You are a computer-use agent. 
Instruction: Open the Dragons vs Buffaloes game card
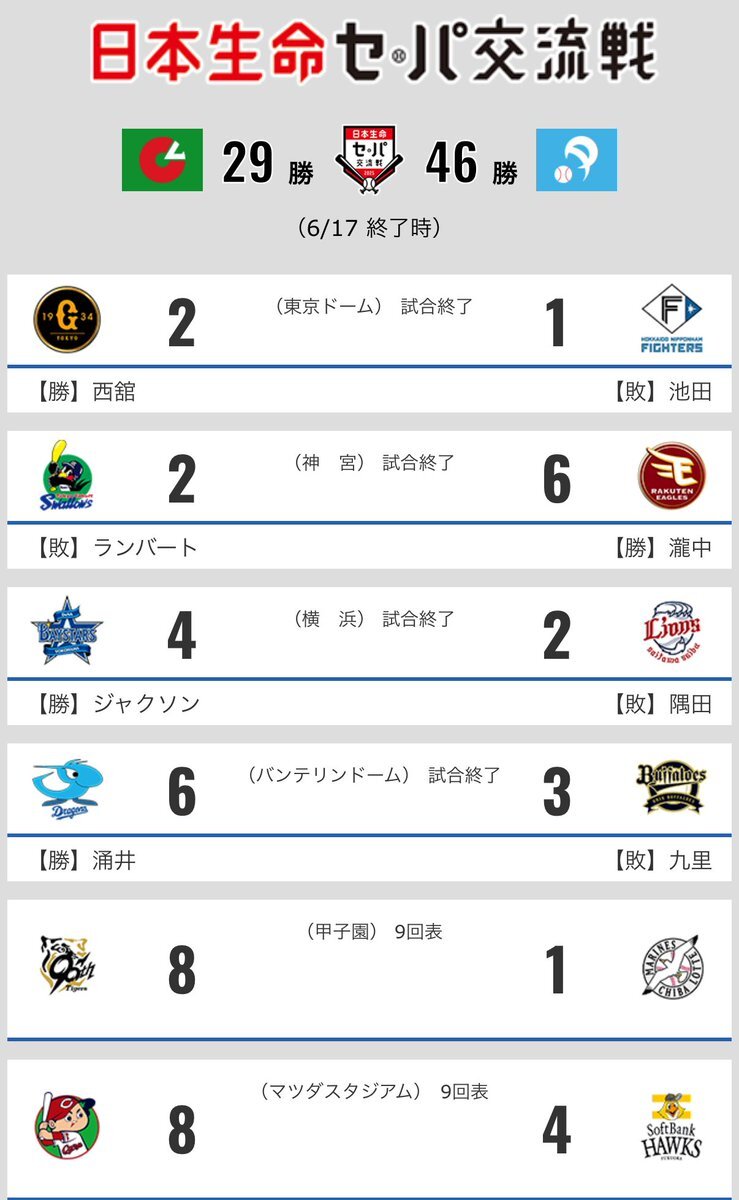coord(369,811)
